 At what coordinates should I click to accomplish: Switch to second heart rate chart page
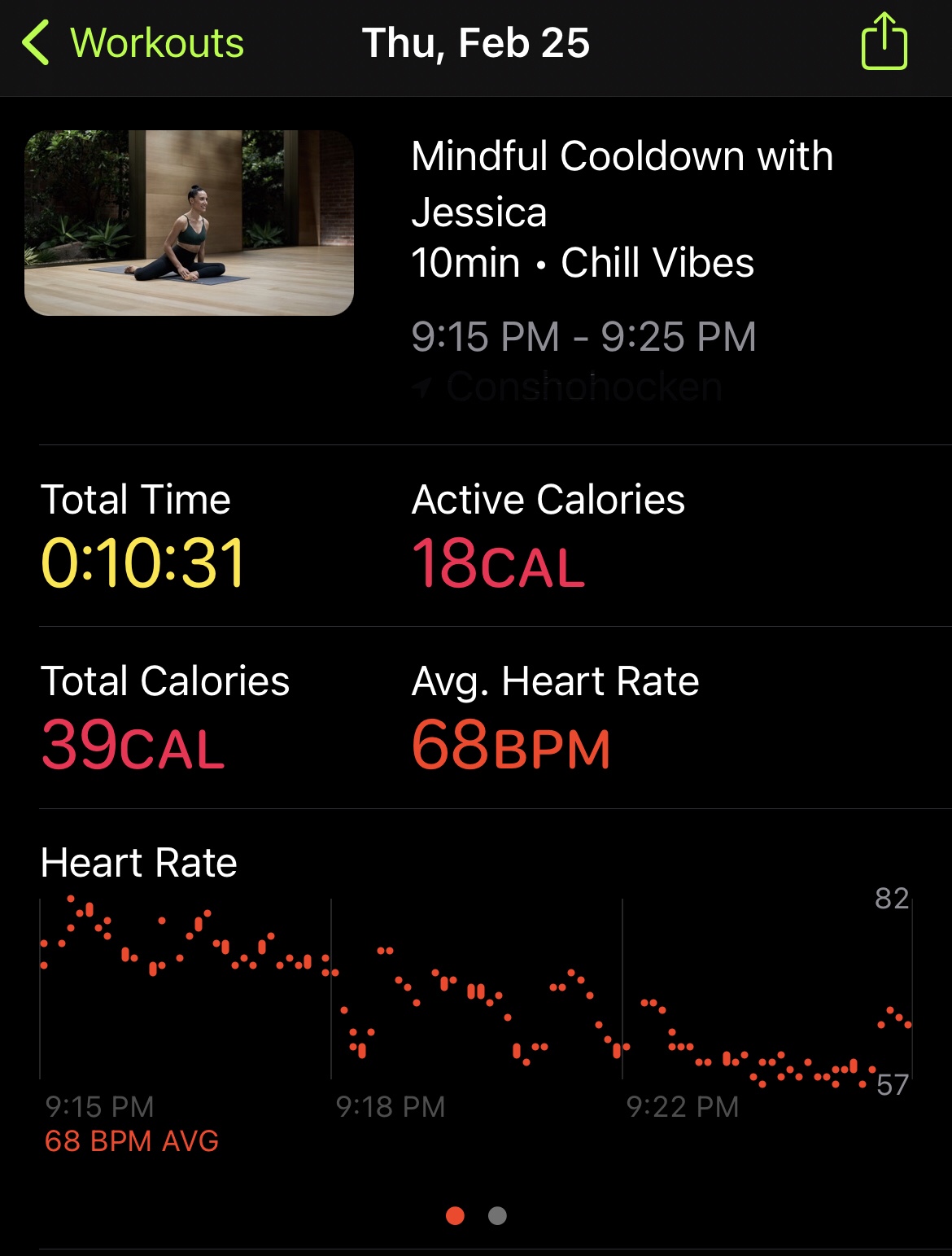coord(497,1215)
